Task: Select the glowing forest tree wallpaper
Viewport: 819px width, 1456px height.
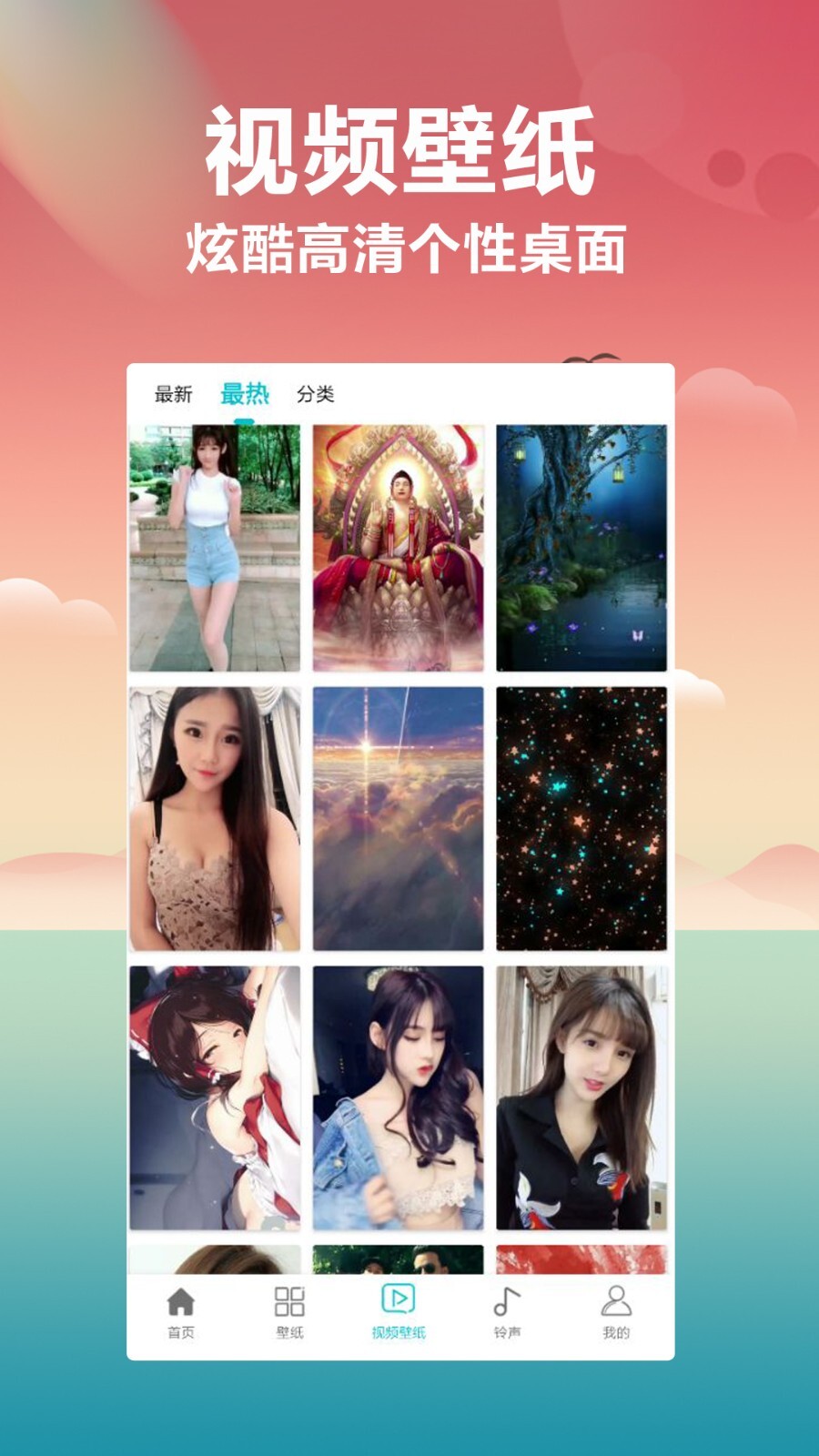Action: point(581,546)
